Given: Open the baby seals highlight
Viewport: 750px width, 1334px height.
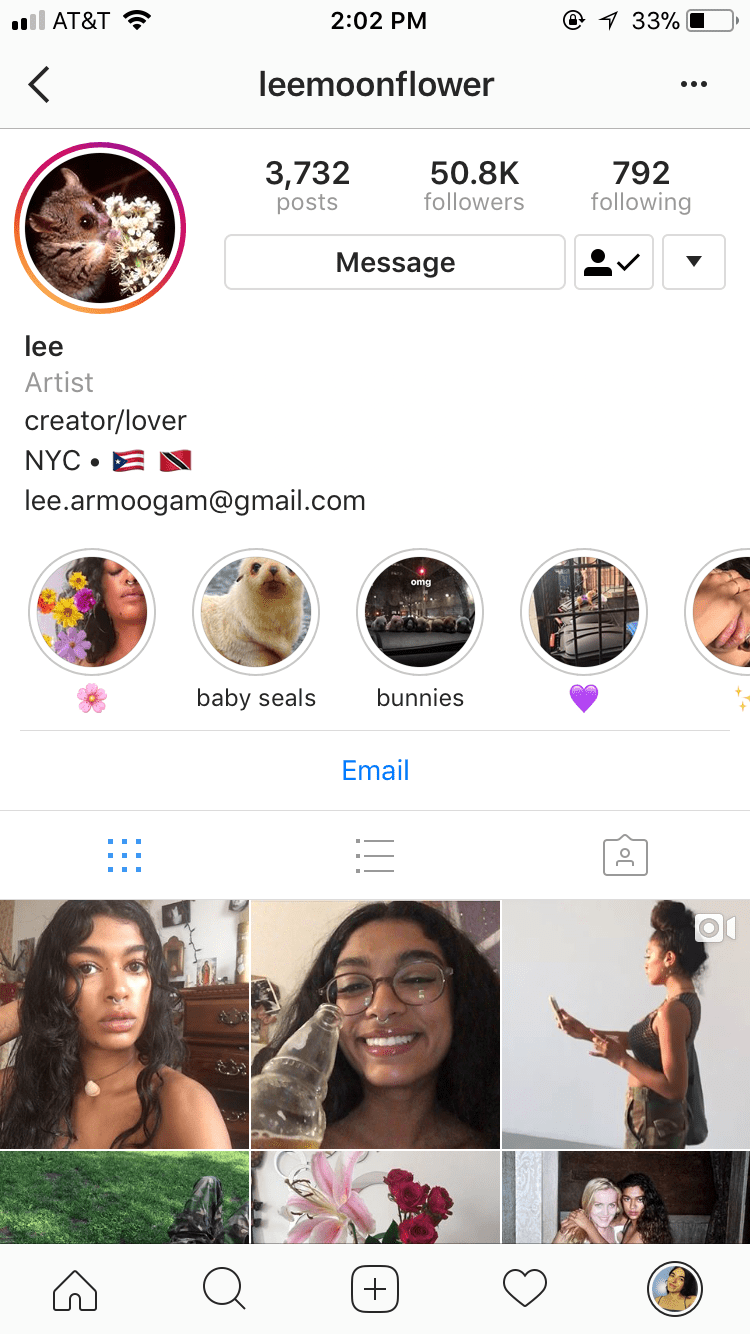Looking at the screenshot, I should [256, 612].
